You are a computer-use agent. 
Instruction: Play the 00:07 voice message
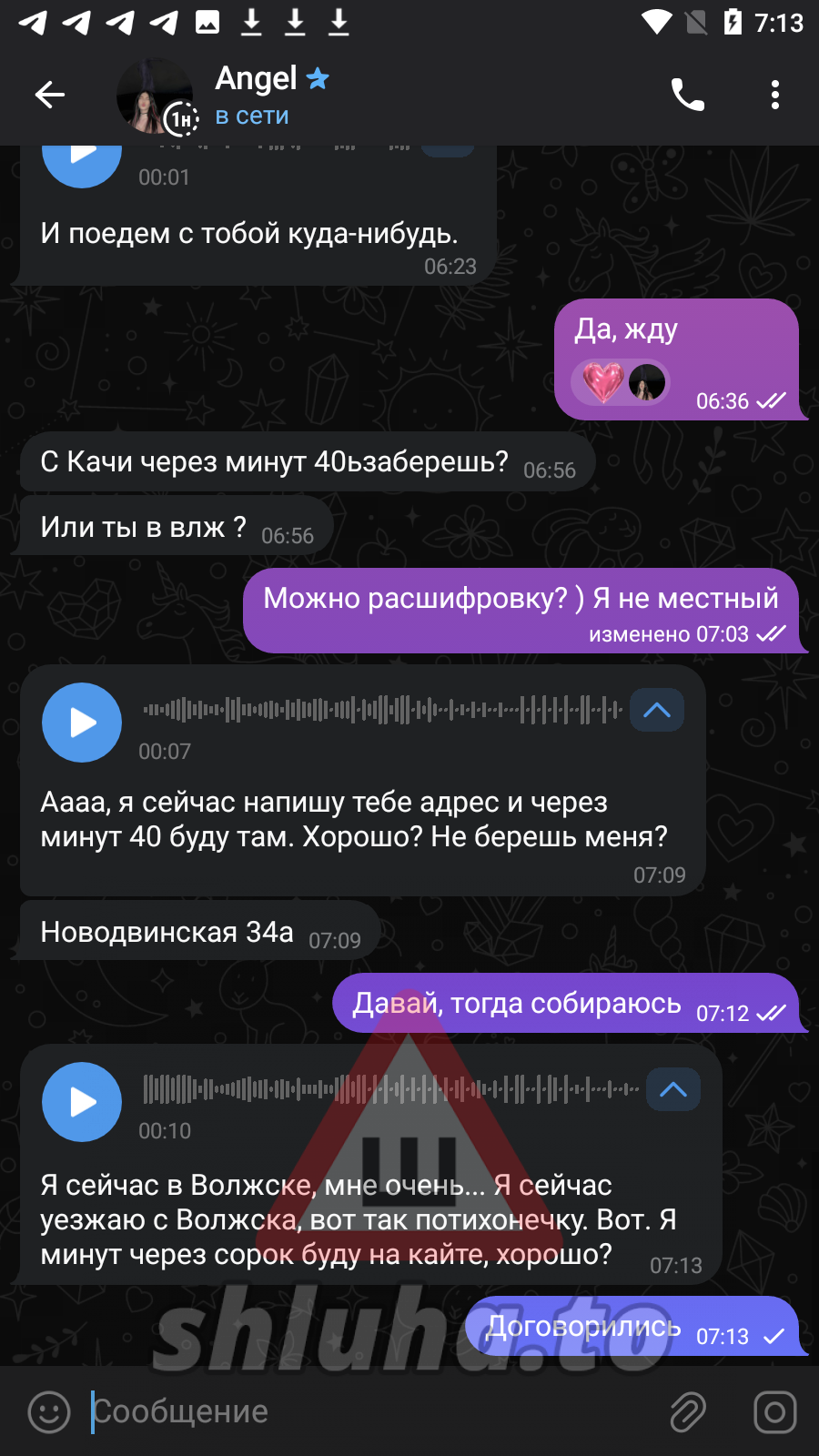click(82, 723)
